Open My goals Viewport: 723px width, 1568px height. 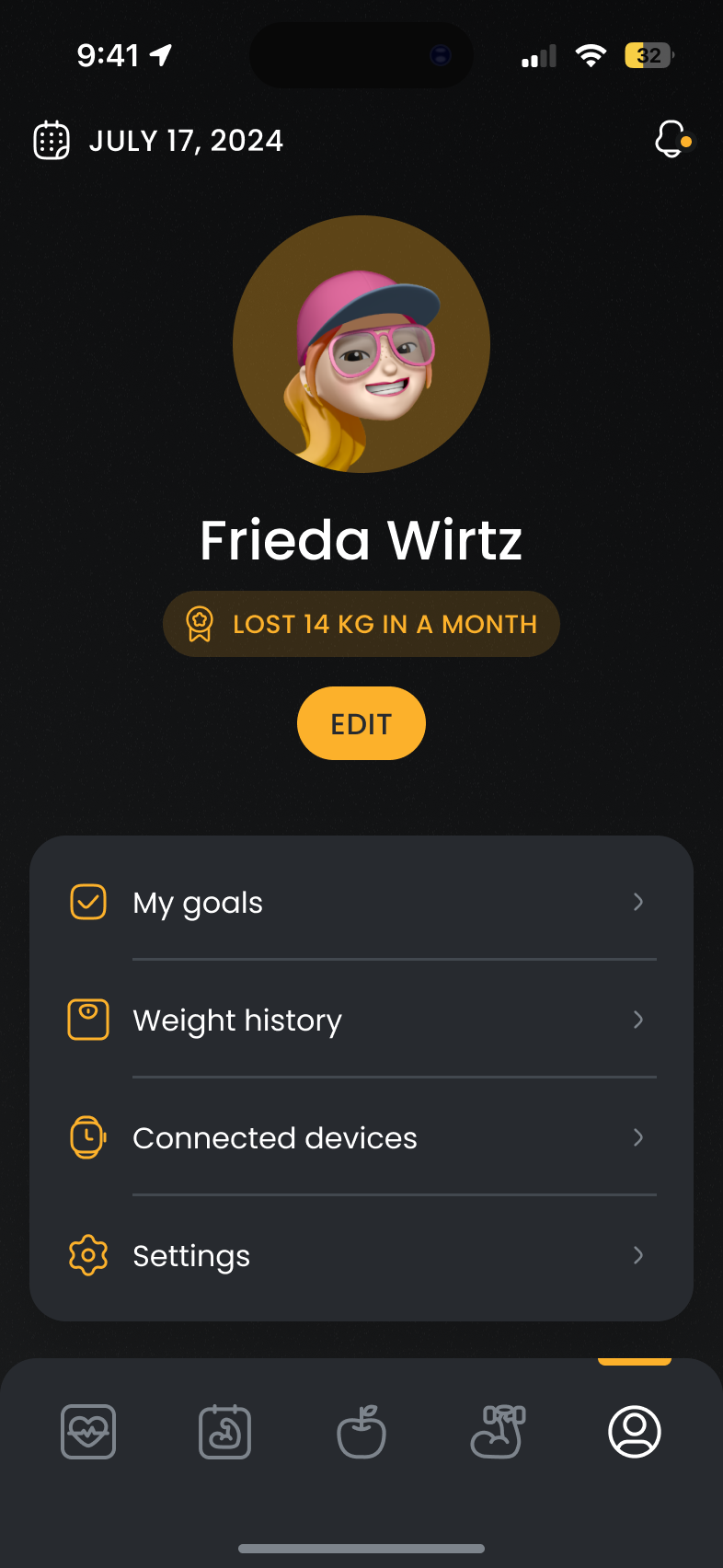tap(361, 902)
